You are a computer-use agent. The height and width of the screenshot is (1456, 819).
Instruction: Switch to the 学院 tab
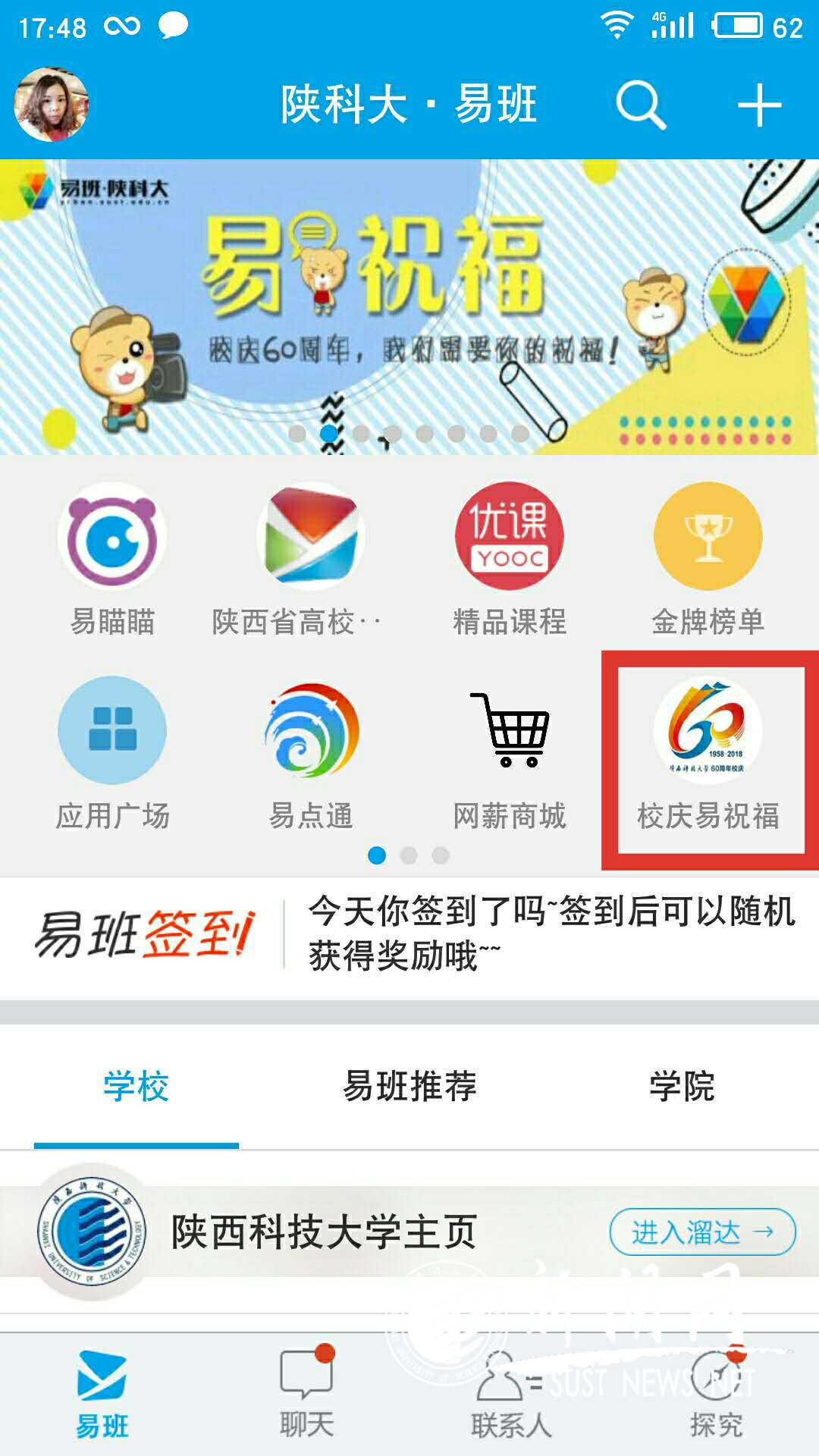tap(682, 1086)
